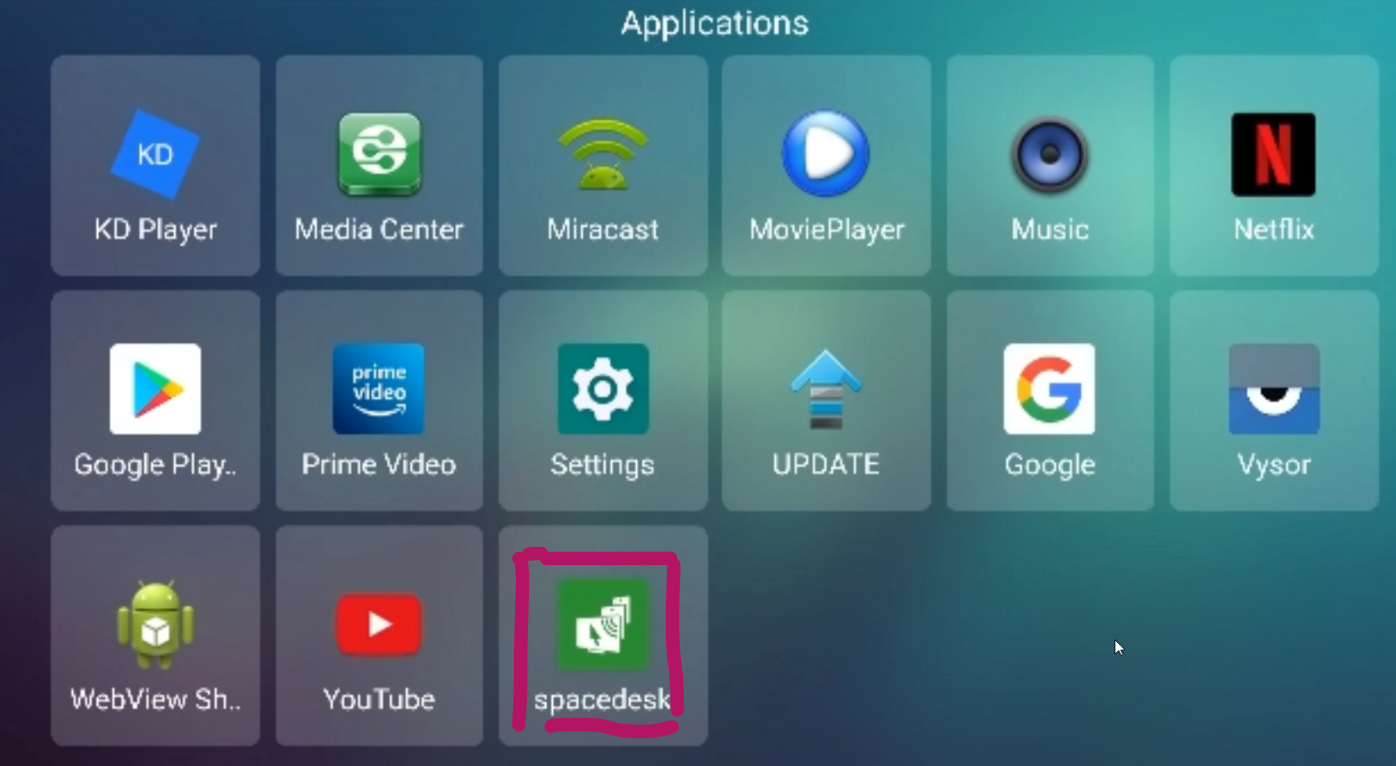Open the spacedesk app
This screenshot has width=1396, height=766.
point(603,636)
